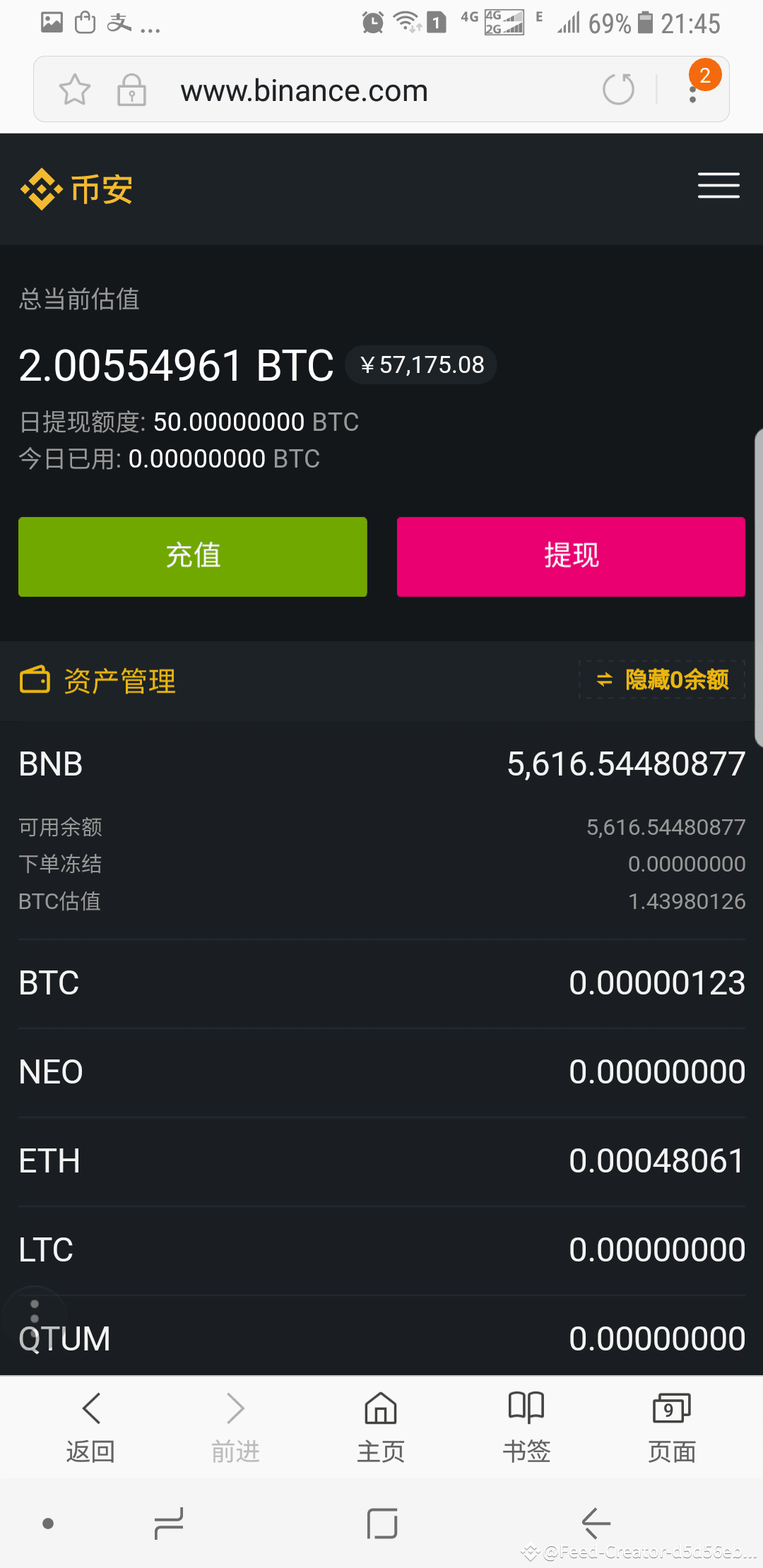The height and width of the screenshot is (1568, 763).
Task: Reload the page with the refresh icon
Action: (x=618, y=90)
